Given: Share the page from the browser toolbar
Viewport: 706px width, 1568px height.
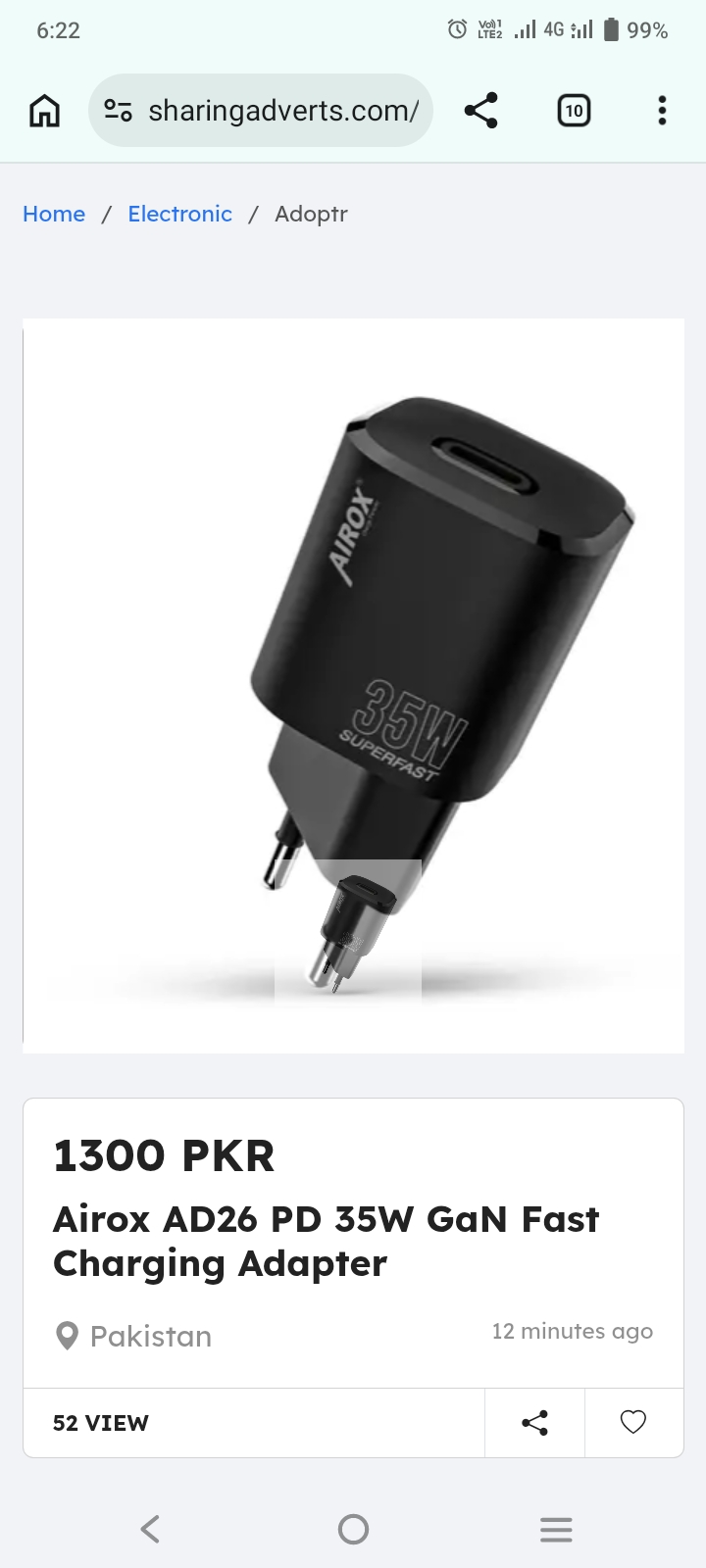Looking at the screenshot, I should [x=480, y=111].
